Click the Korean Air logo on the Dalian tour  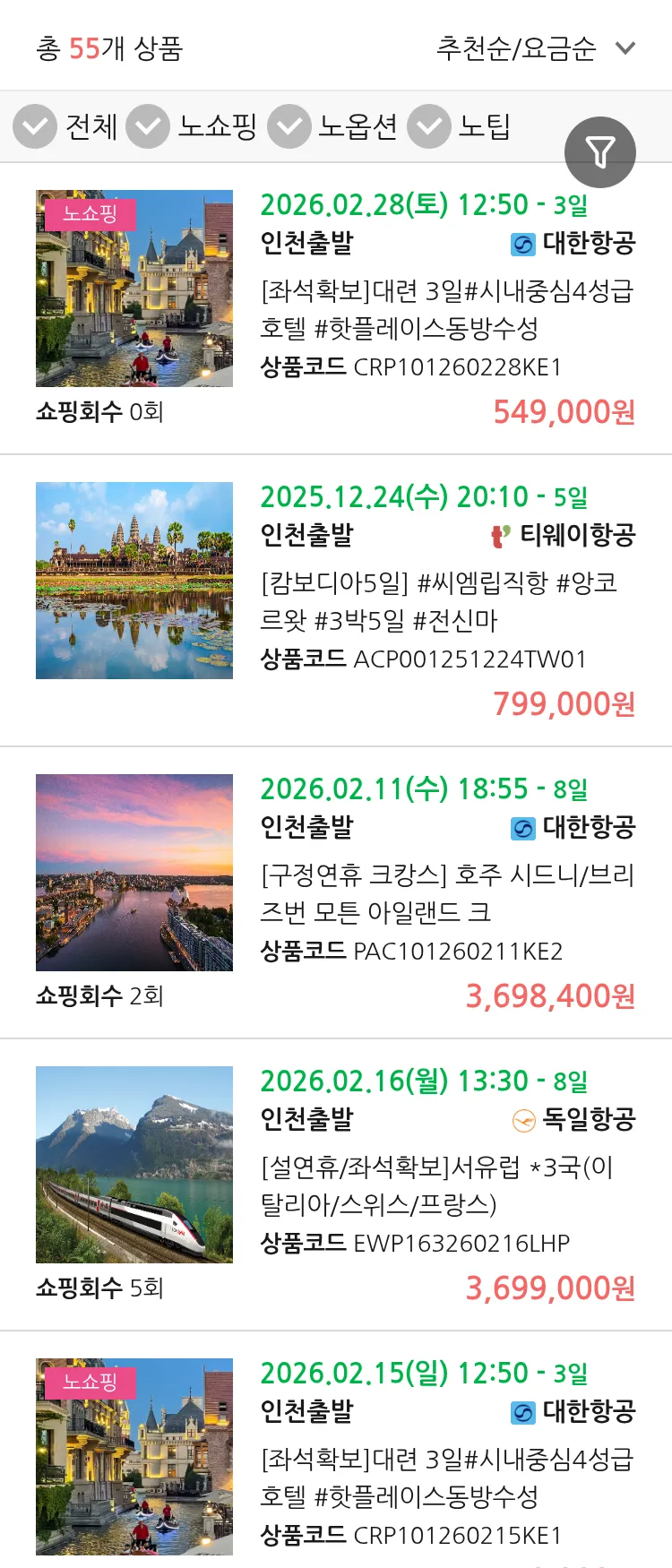point(522,240)
